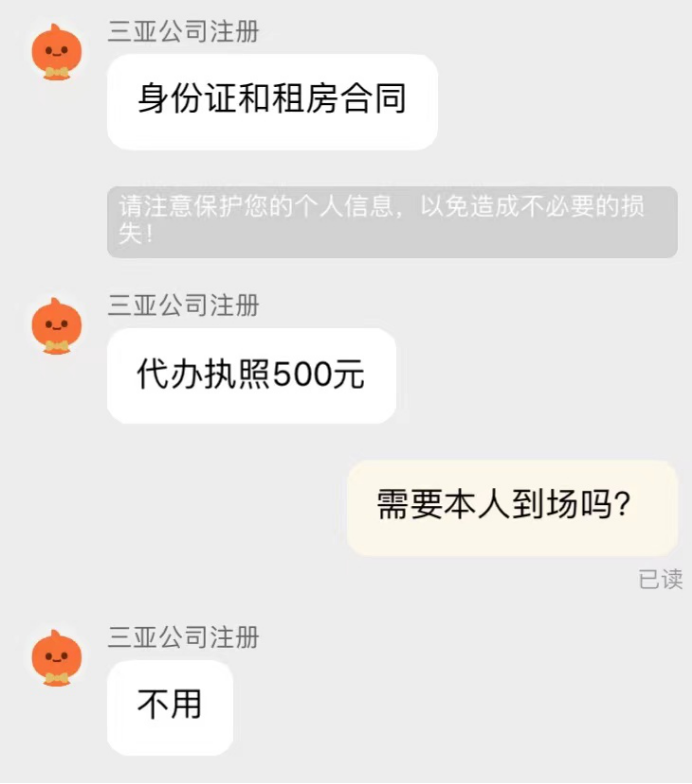Open avatar beside the 身份证和租房合同 message
This screenshot has width=692, height=784.
click(x=57, y=53)
